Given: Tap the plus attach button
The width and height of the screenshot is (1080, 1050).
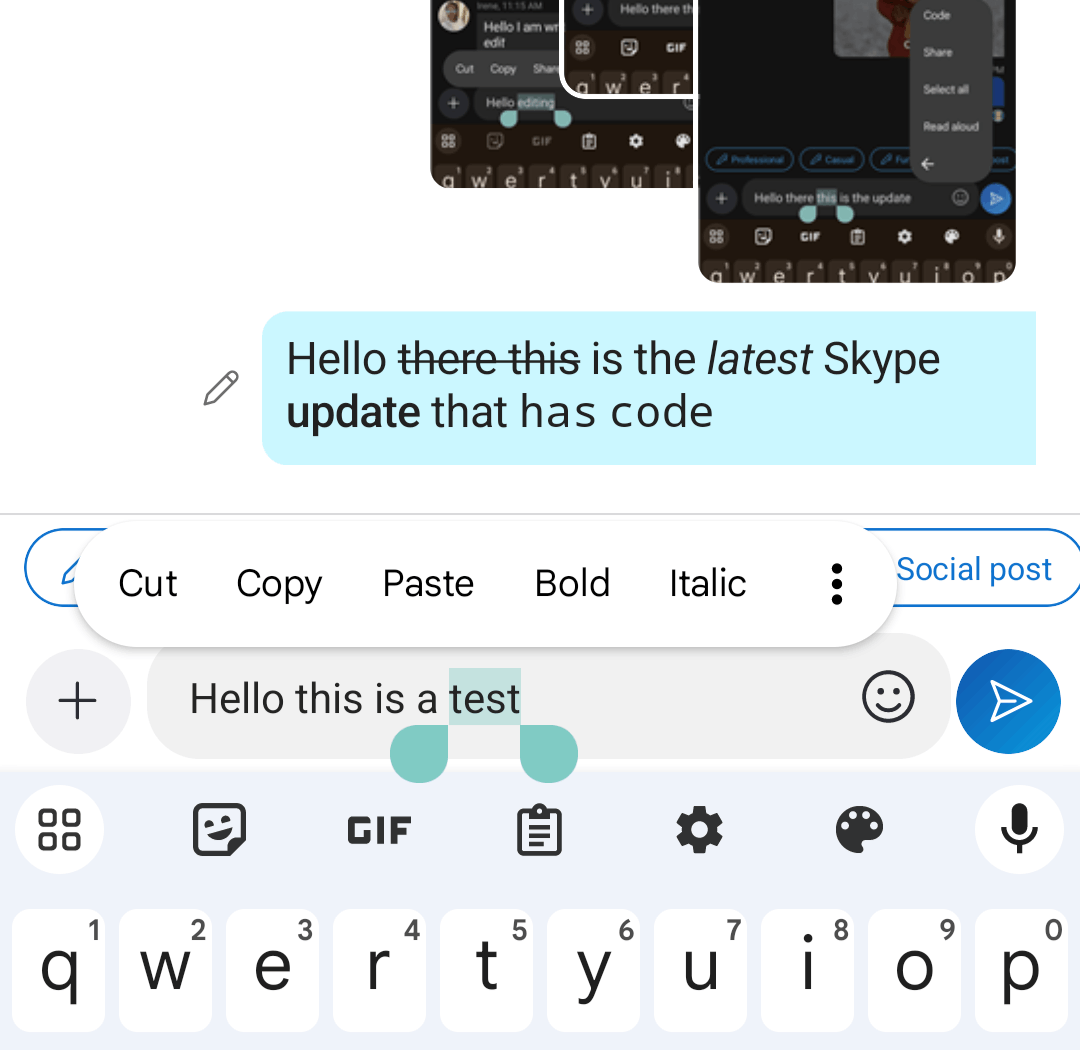Looking at the screenshot, I should click(78, 701).
